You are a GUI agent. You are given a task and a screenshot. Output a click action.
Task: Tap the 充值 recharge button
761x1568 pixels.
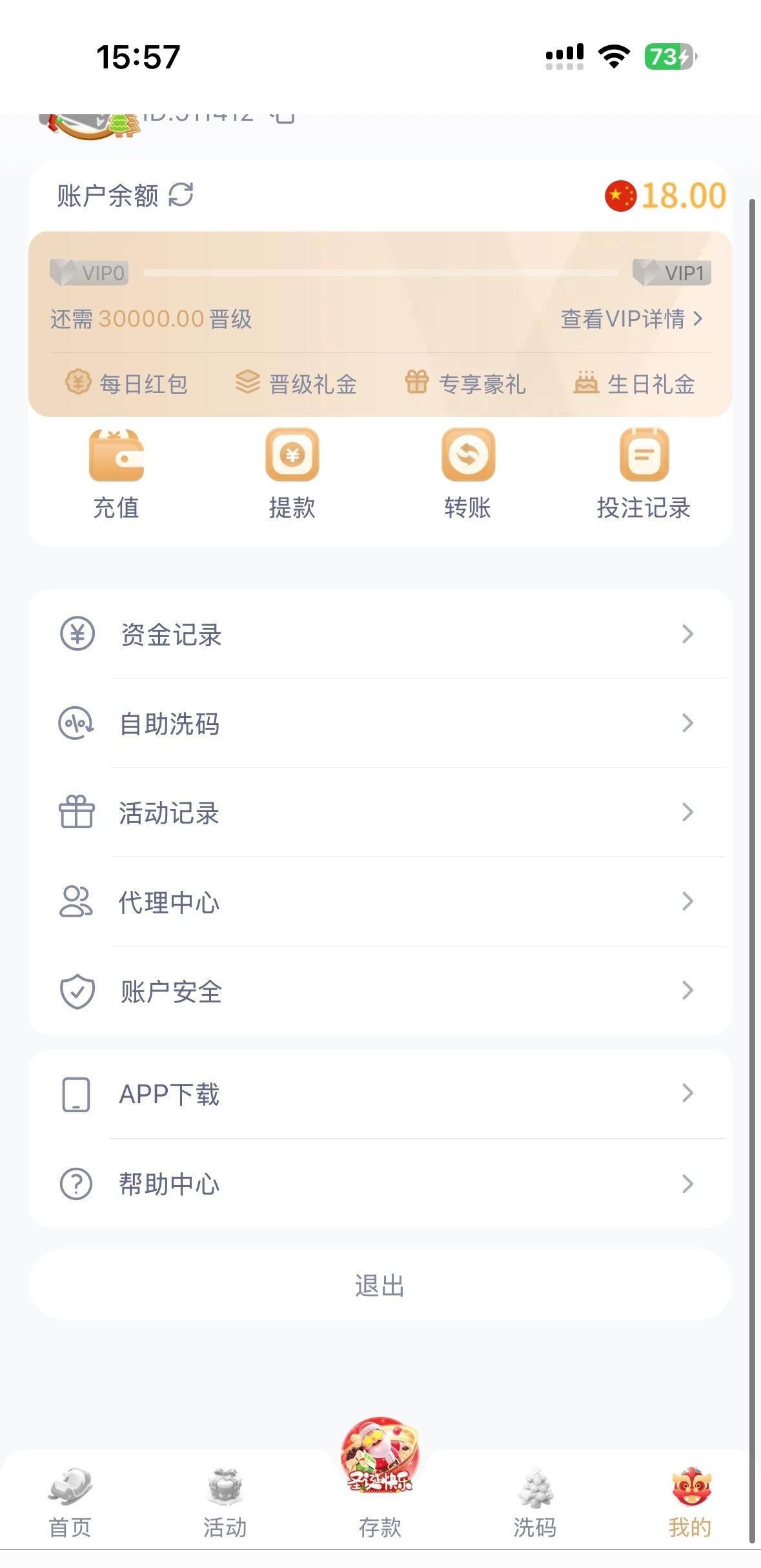(x=116, y=474)
